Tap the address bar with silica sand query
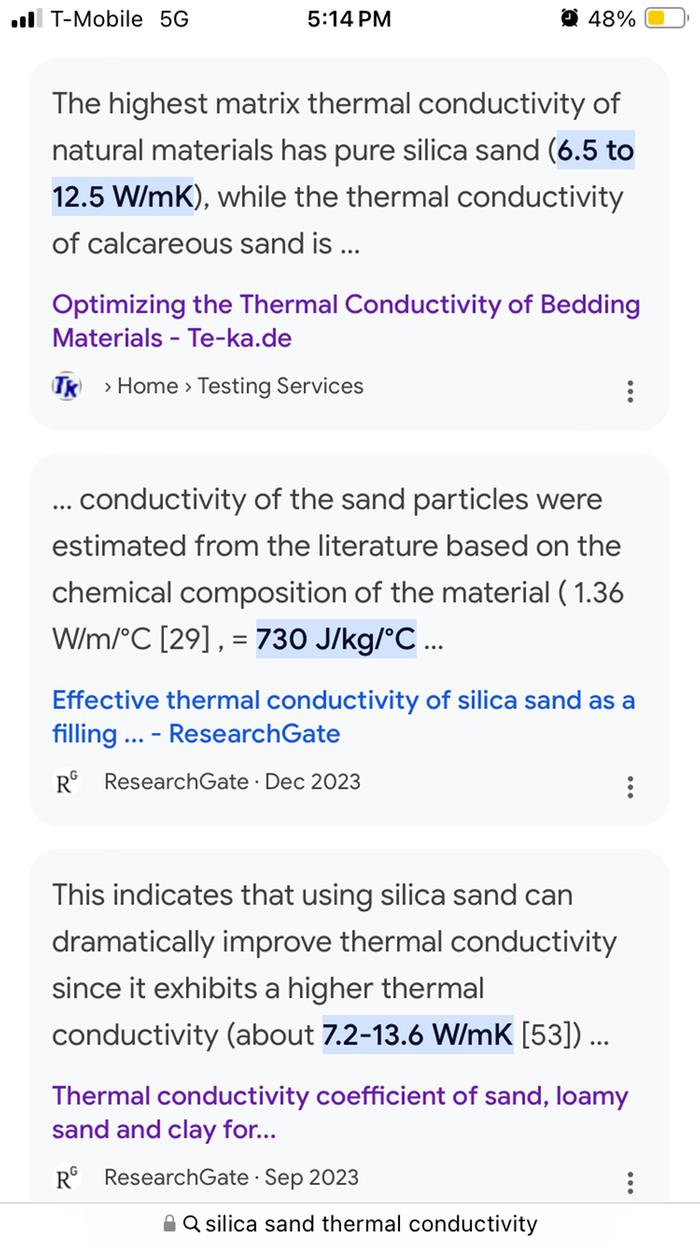The width and height of the screenshot is (700, 1245). tap(350, 1224)
